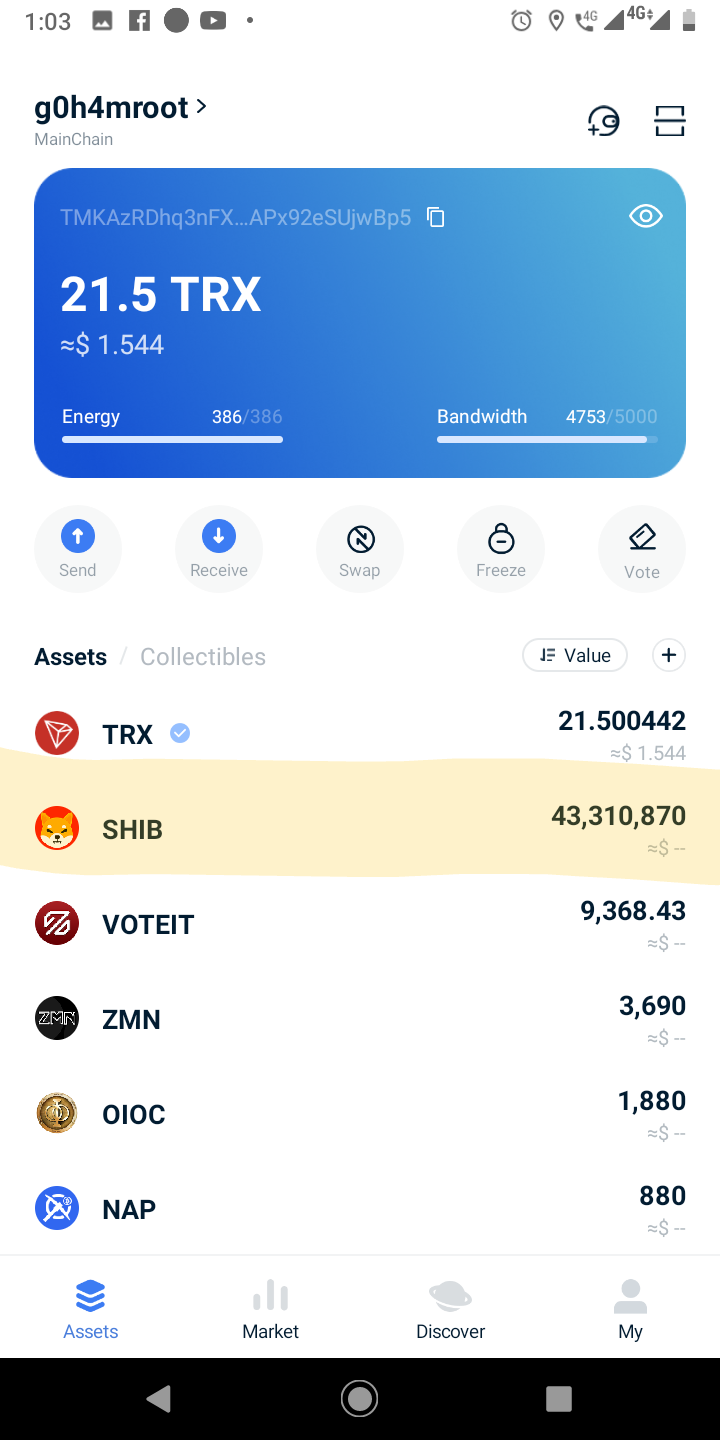Viewport: 720px width, 1440px height.
Task: Open the ZMN asset row
Action: click(x=360, y=1019)
